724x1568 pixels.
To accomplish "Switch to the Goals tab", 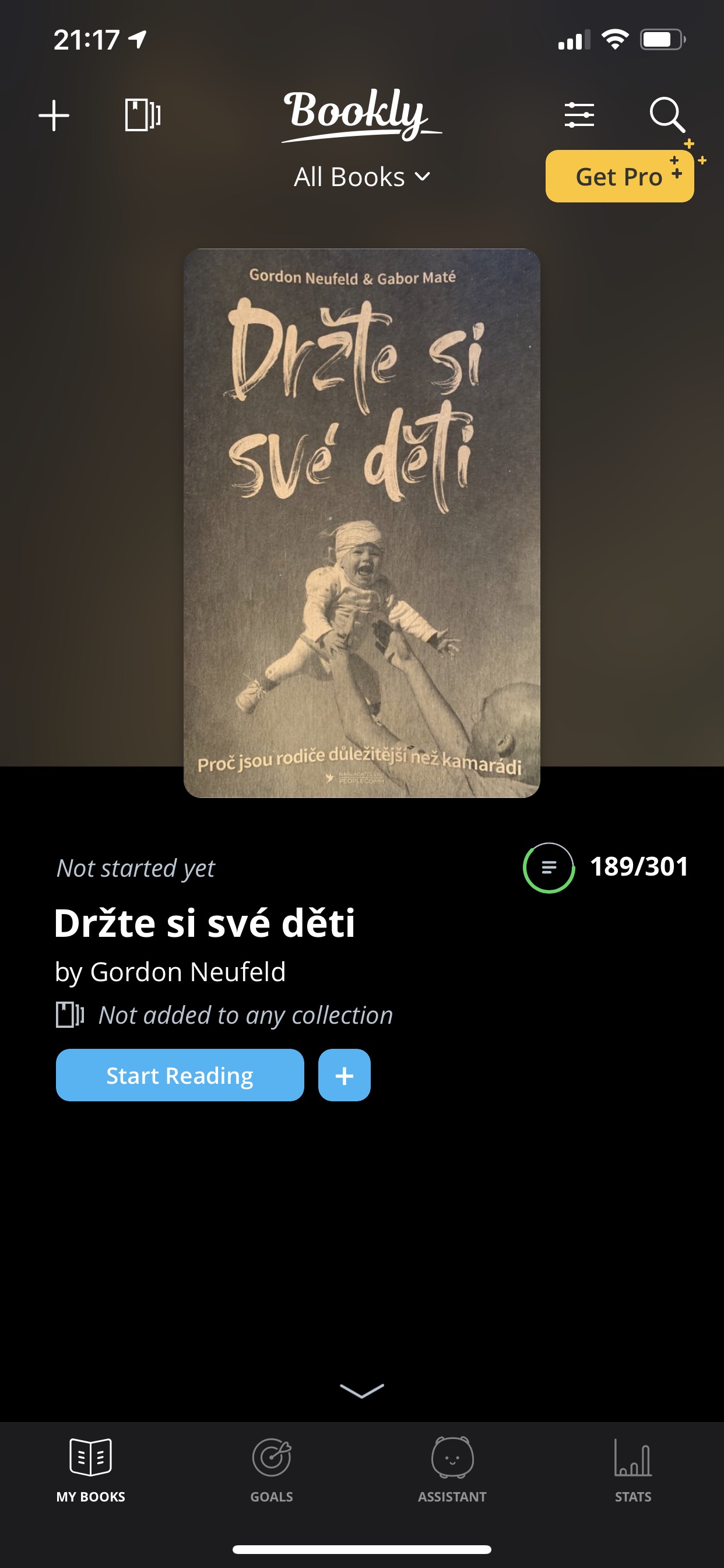I will (x=271, y=1469).
